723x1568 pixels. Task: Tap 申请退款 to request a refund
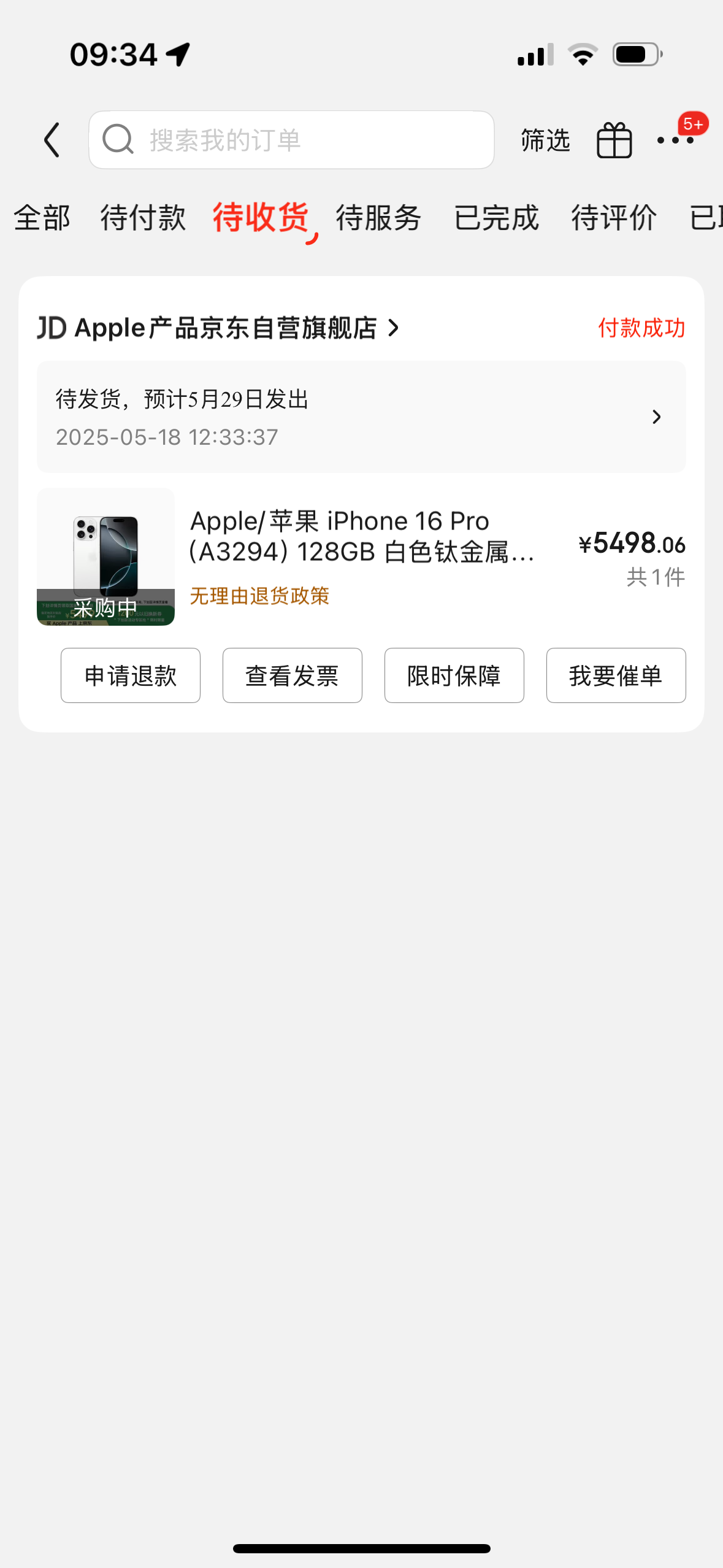[x=131, y=675]
